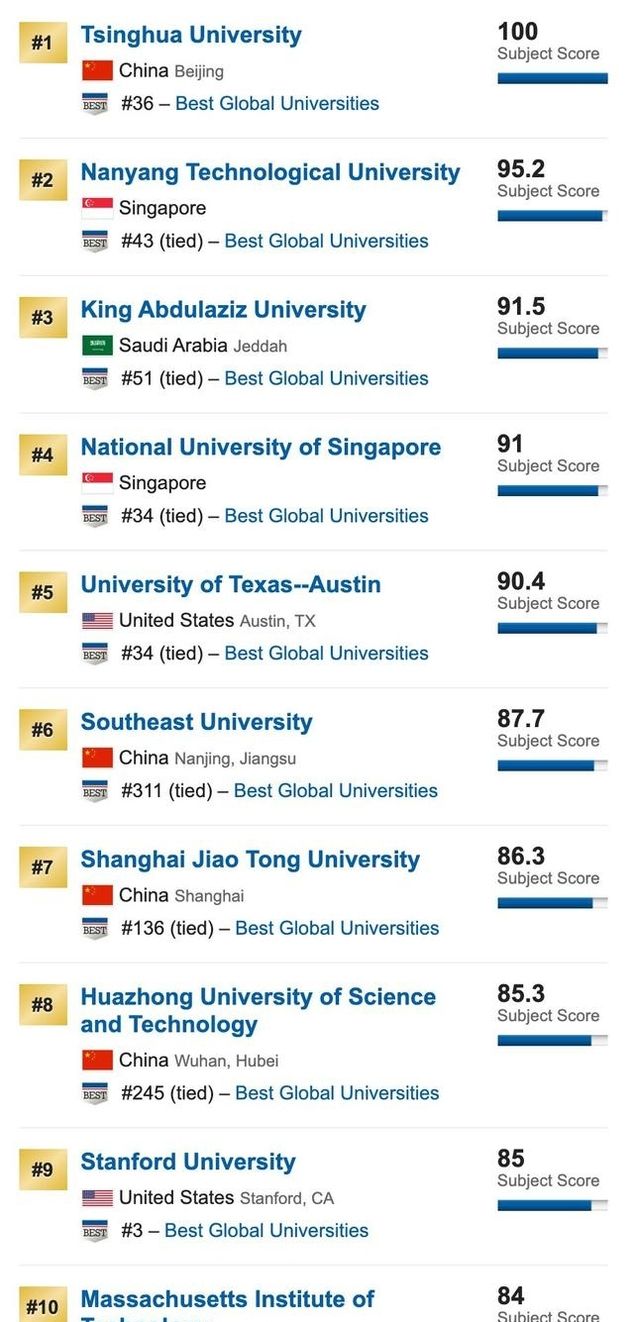The image size is (634, 1322).
Task: Open Tsinghua University link
Action: pyautogui.click(x=191, y=35)
